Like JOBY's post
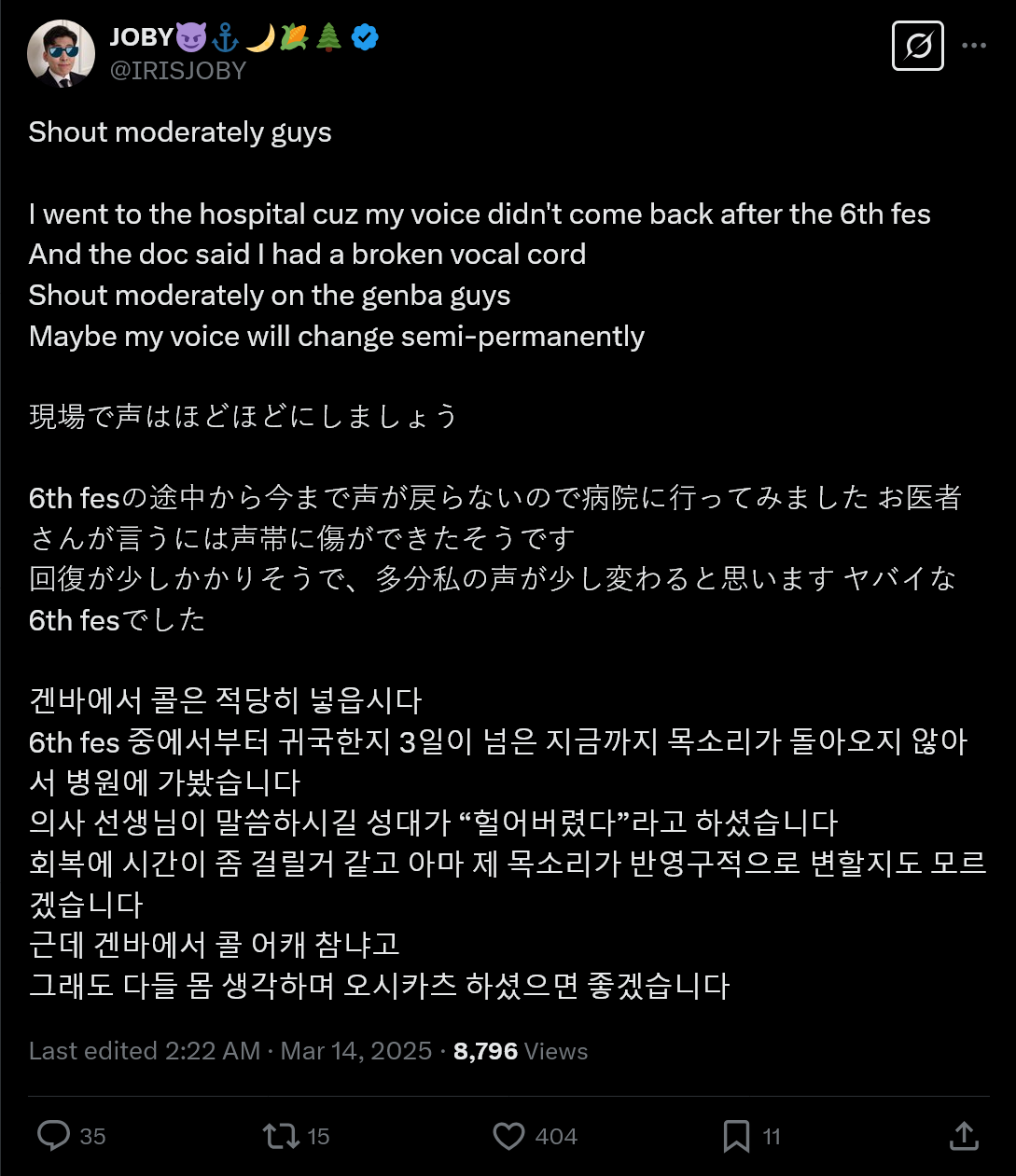The image size is (1016, 1176). tap(508, 1135)
